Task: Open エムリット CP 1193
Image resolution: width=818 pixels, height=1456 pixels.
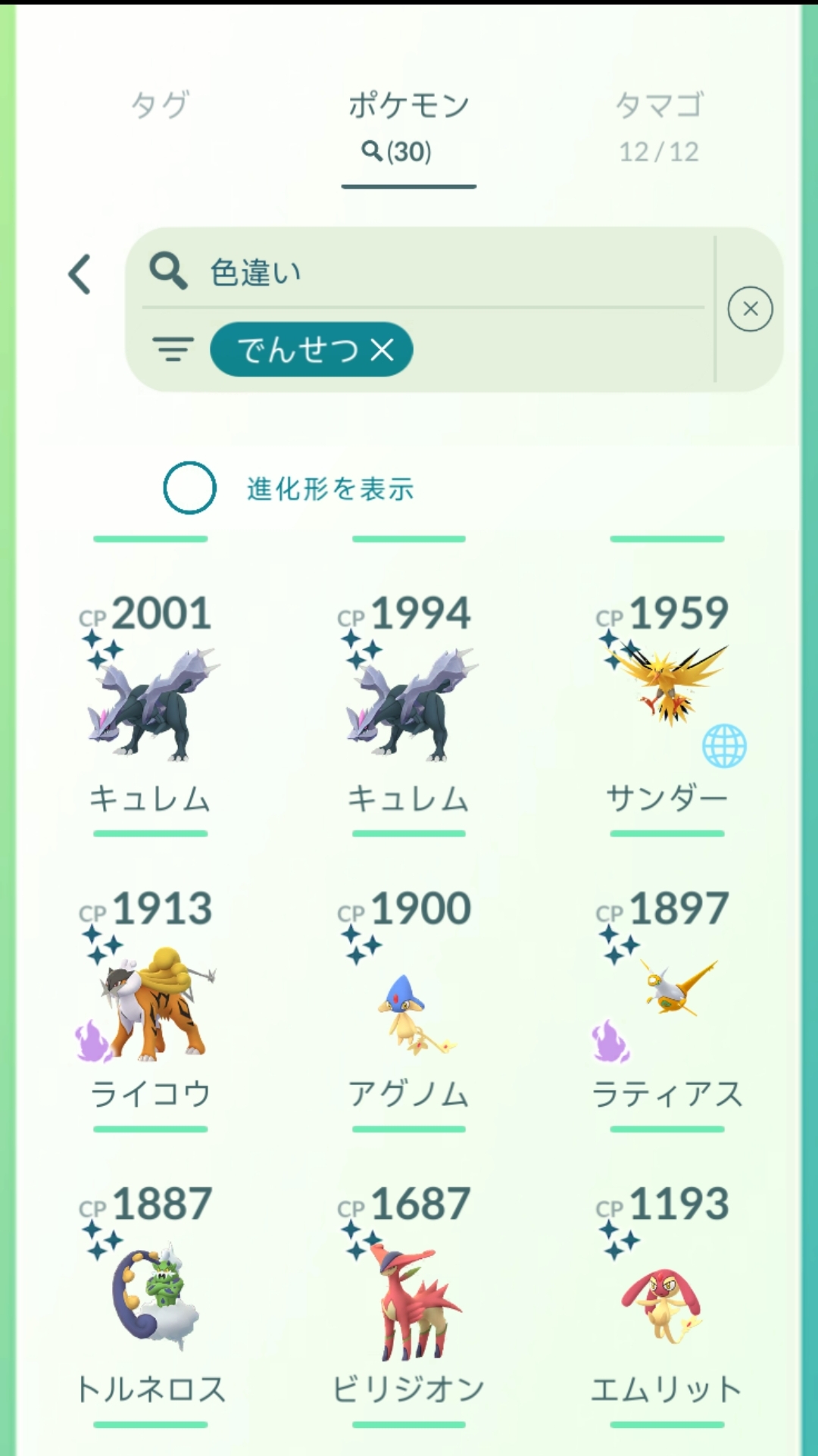Action: click(x=667, y=1295)
